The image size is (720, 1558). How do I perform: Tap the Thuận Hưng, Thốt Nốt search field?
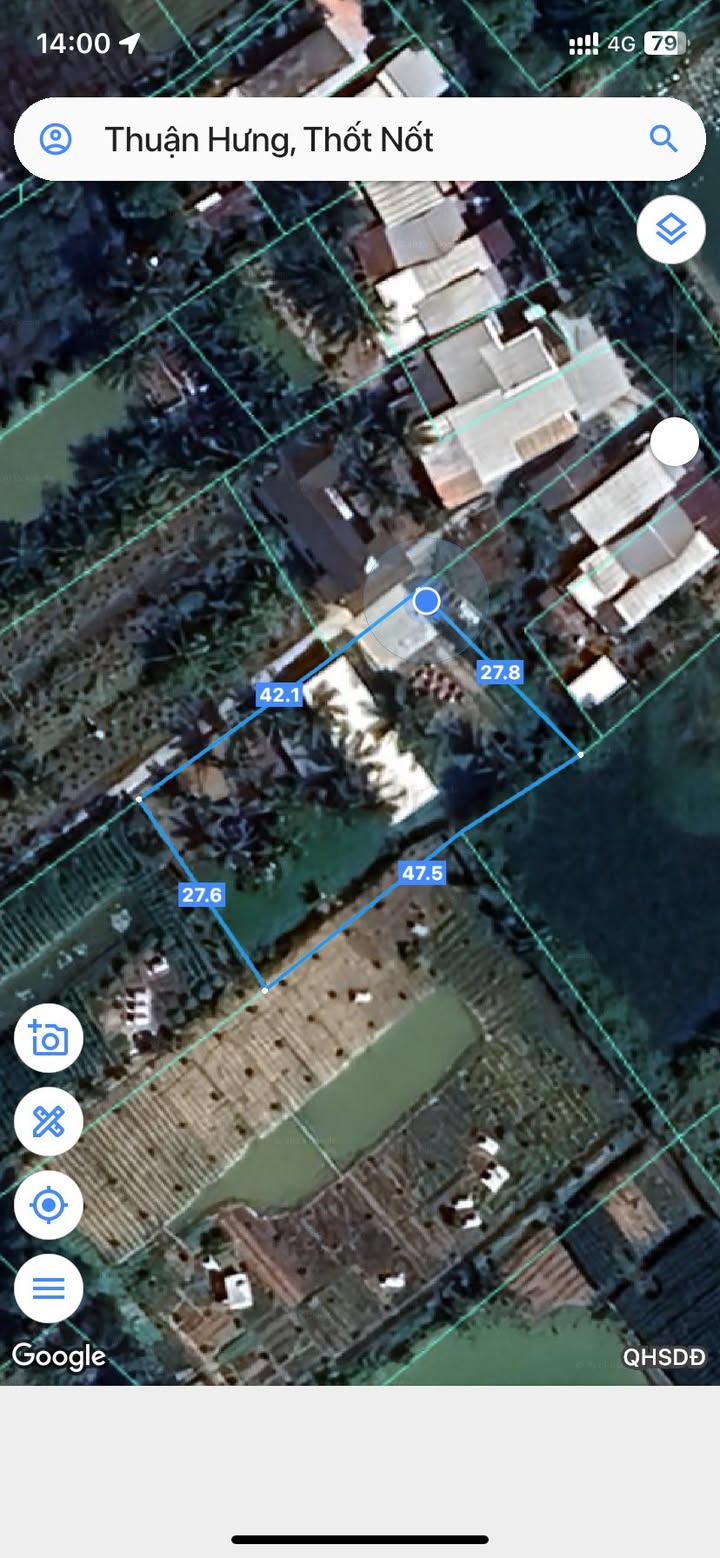[x=360, y=139]
